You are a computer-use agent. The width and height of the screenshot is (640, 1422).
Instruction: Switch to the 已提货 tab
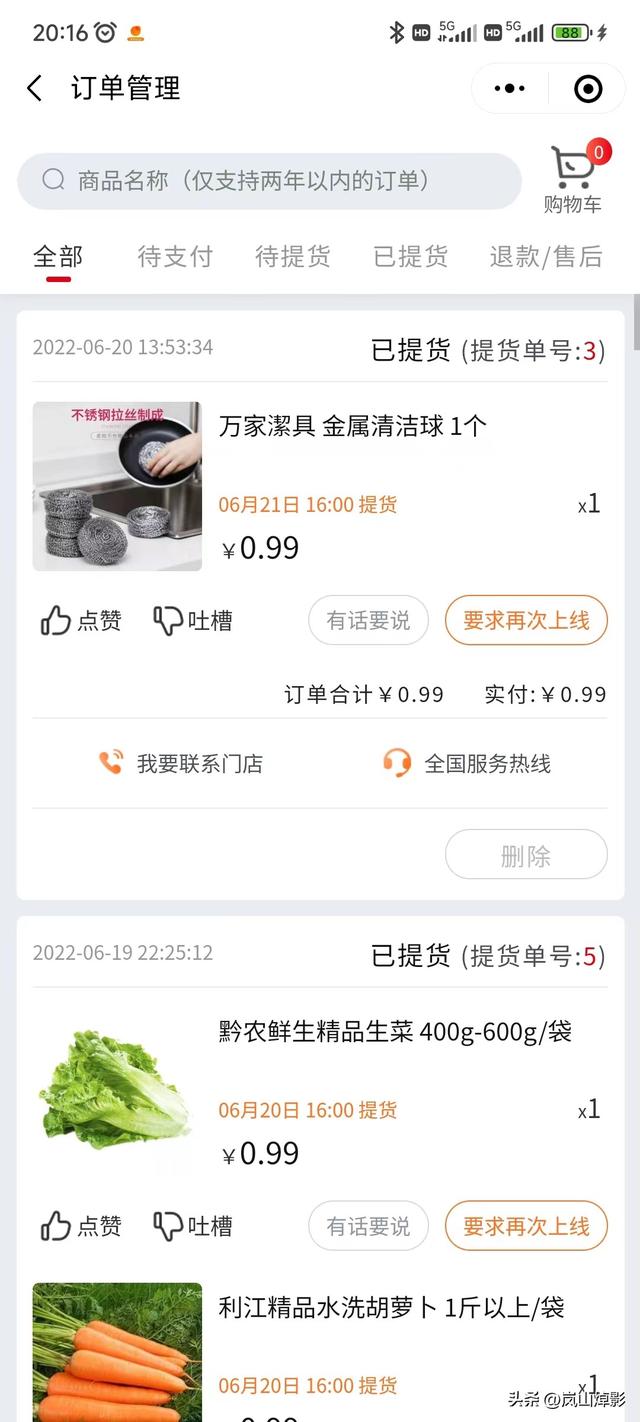click(x=410, y=257)
